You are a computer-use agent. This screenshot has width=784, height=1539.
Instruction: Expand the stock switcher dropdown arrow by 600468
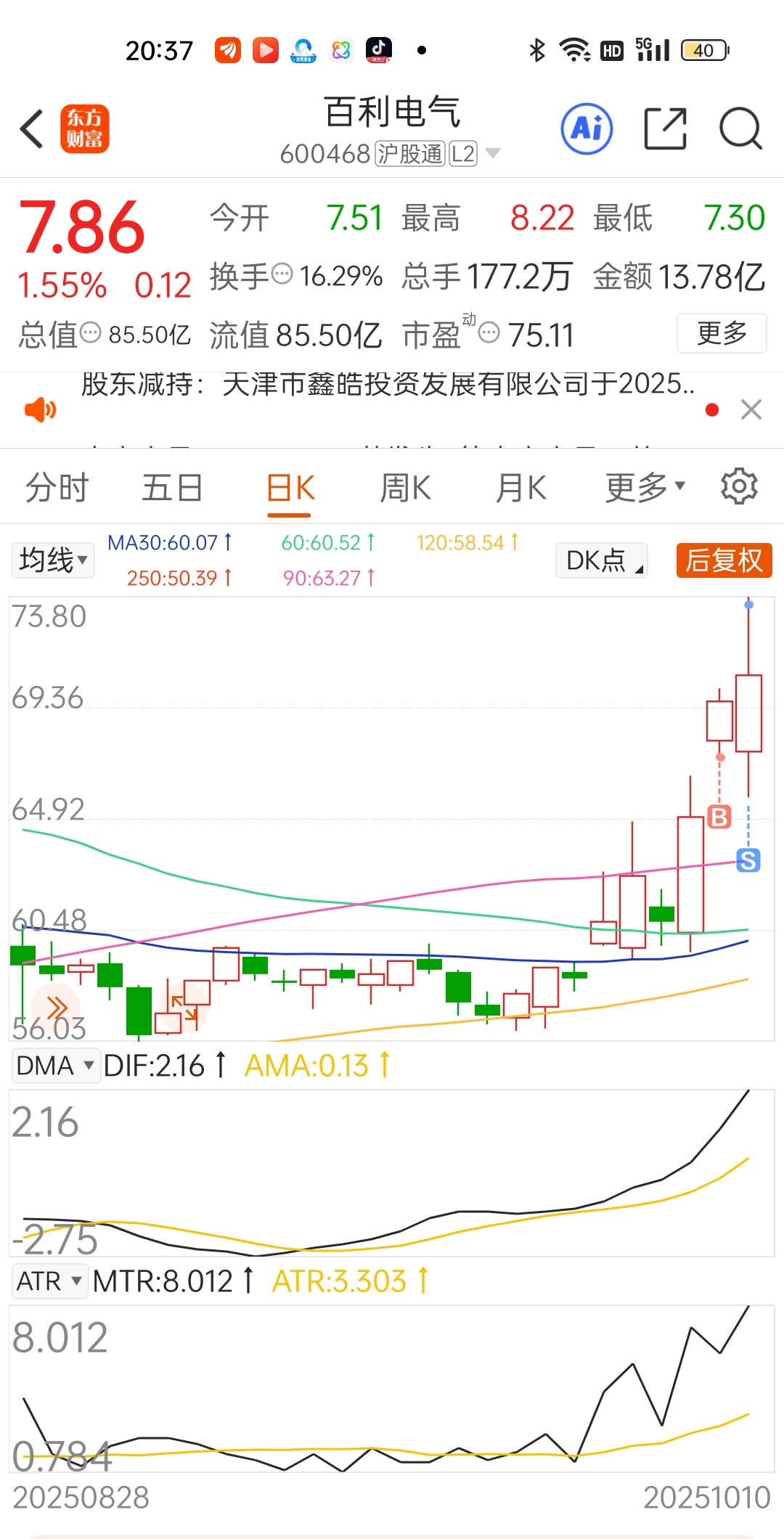click(x=493, y=153)
